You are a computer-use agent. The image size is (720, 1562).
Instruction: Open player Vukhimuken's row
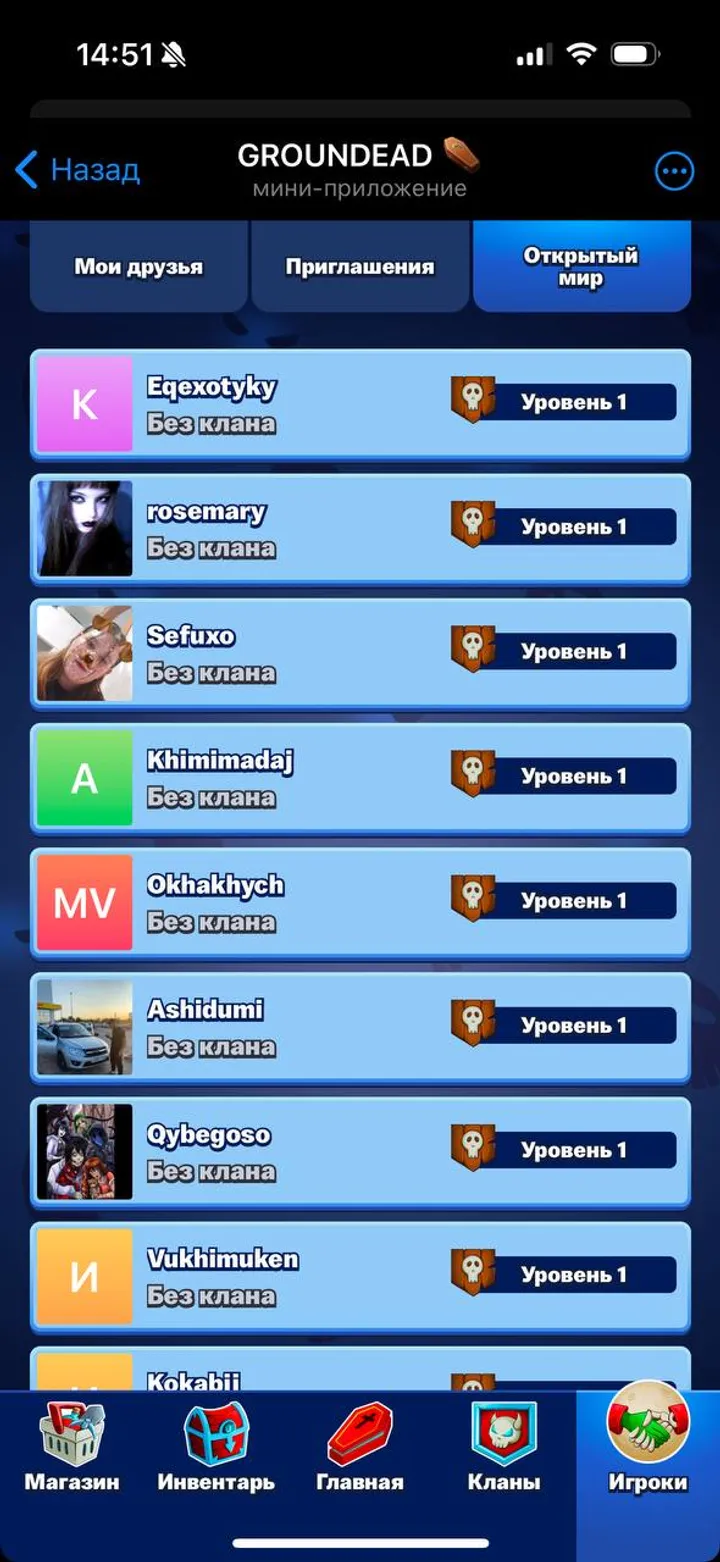tap(360, 1276)
